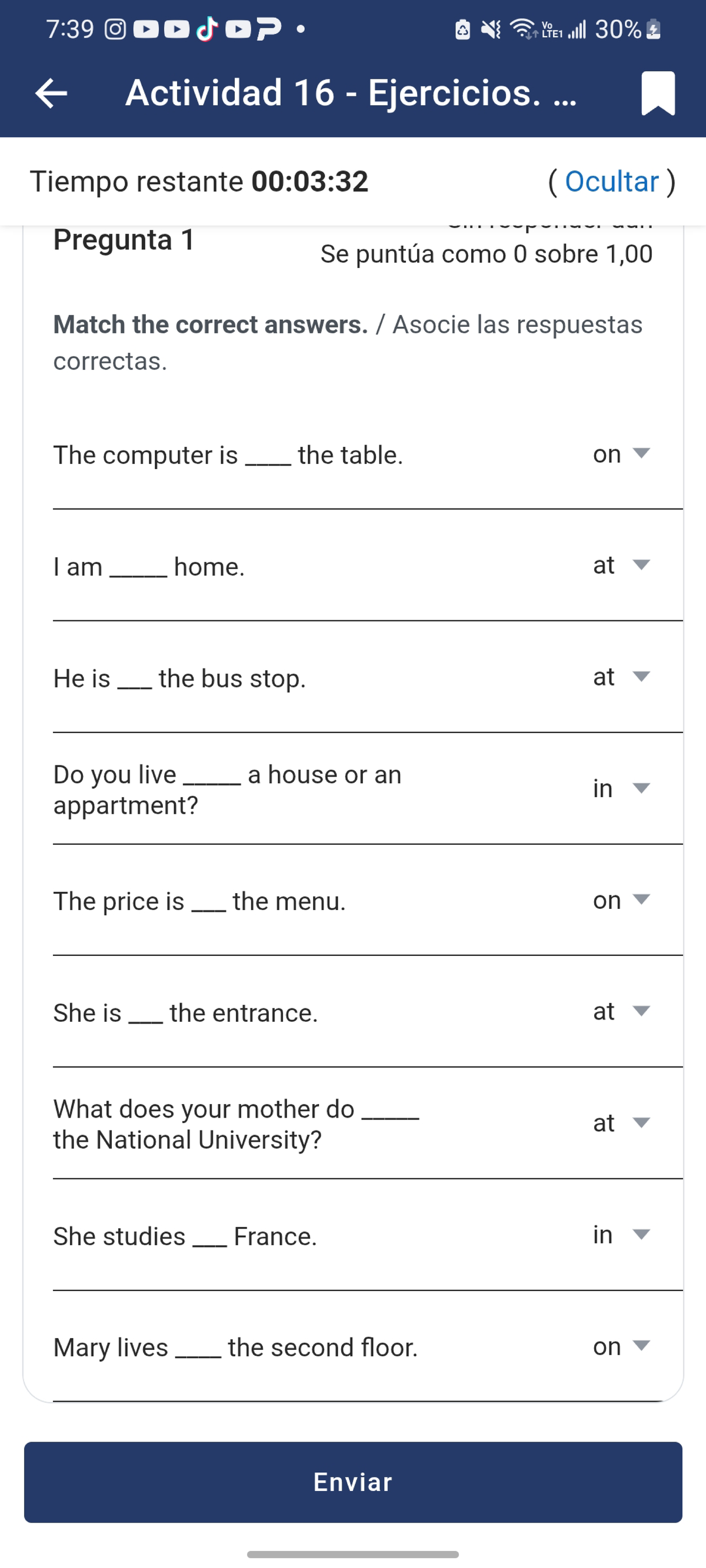The height and width of the screenshot is (1568, 706).
Task: Hide the remaining time with Ocultar
Action: click(612, 182)
